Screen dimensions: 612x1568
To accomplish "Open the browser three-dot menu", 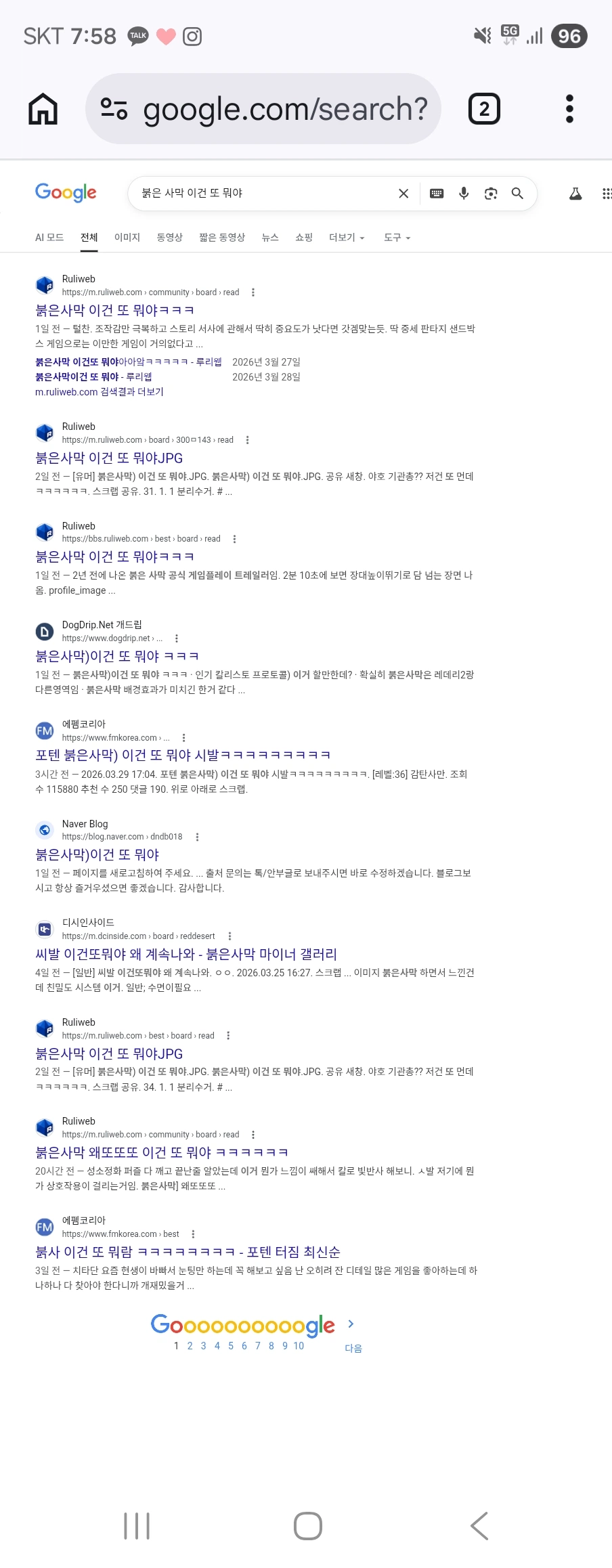I will [x=569, y=108].
